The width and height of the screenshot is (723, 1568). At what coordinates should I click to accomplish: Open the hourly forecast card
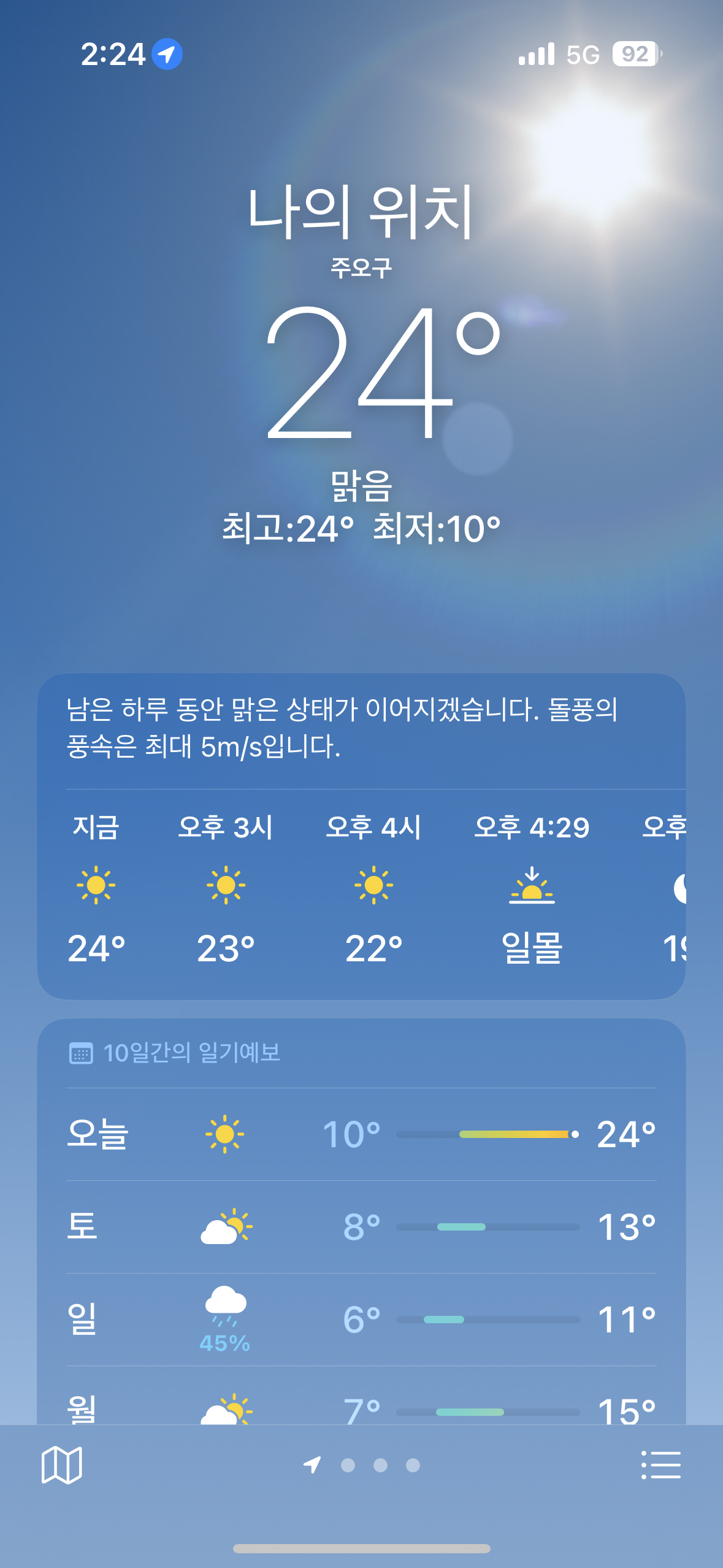(x=361, y=890)
